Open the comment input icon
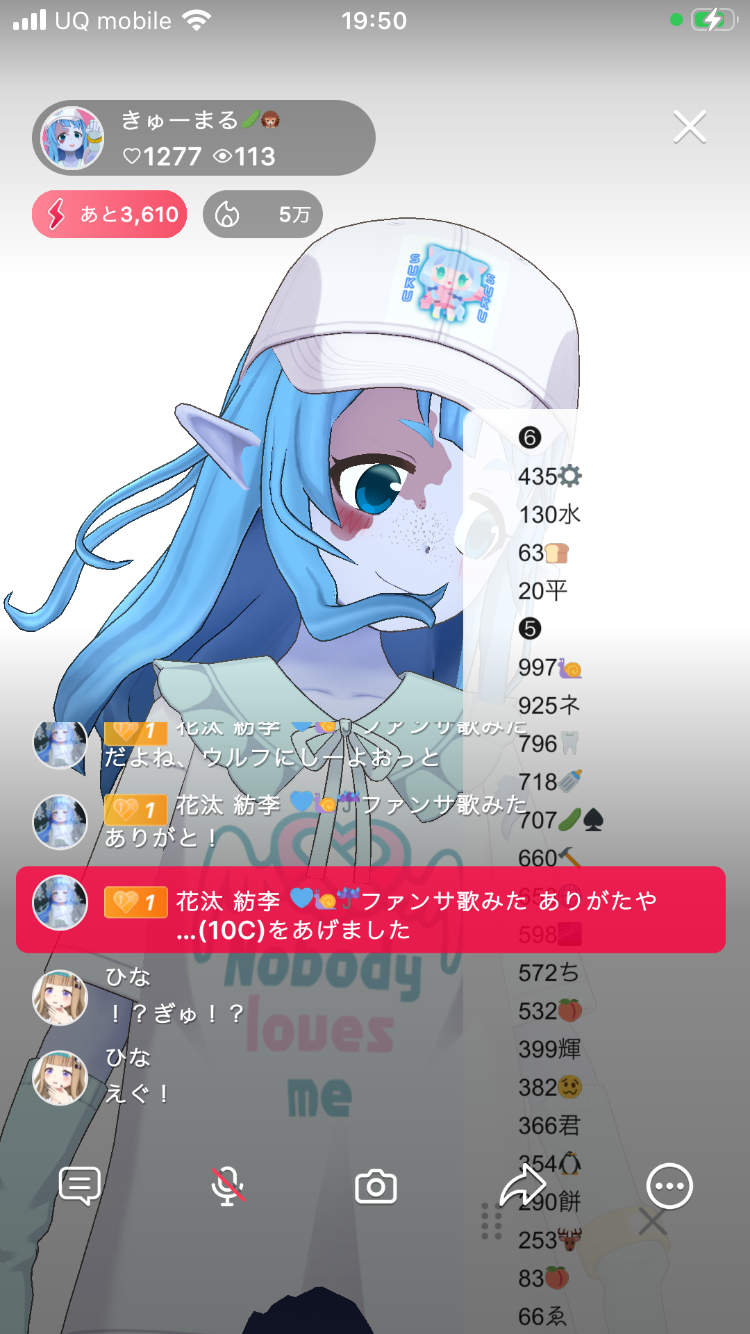The image size is (750, 1334). (80, 1186)
